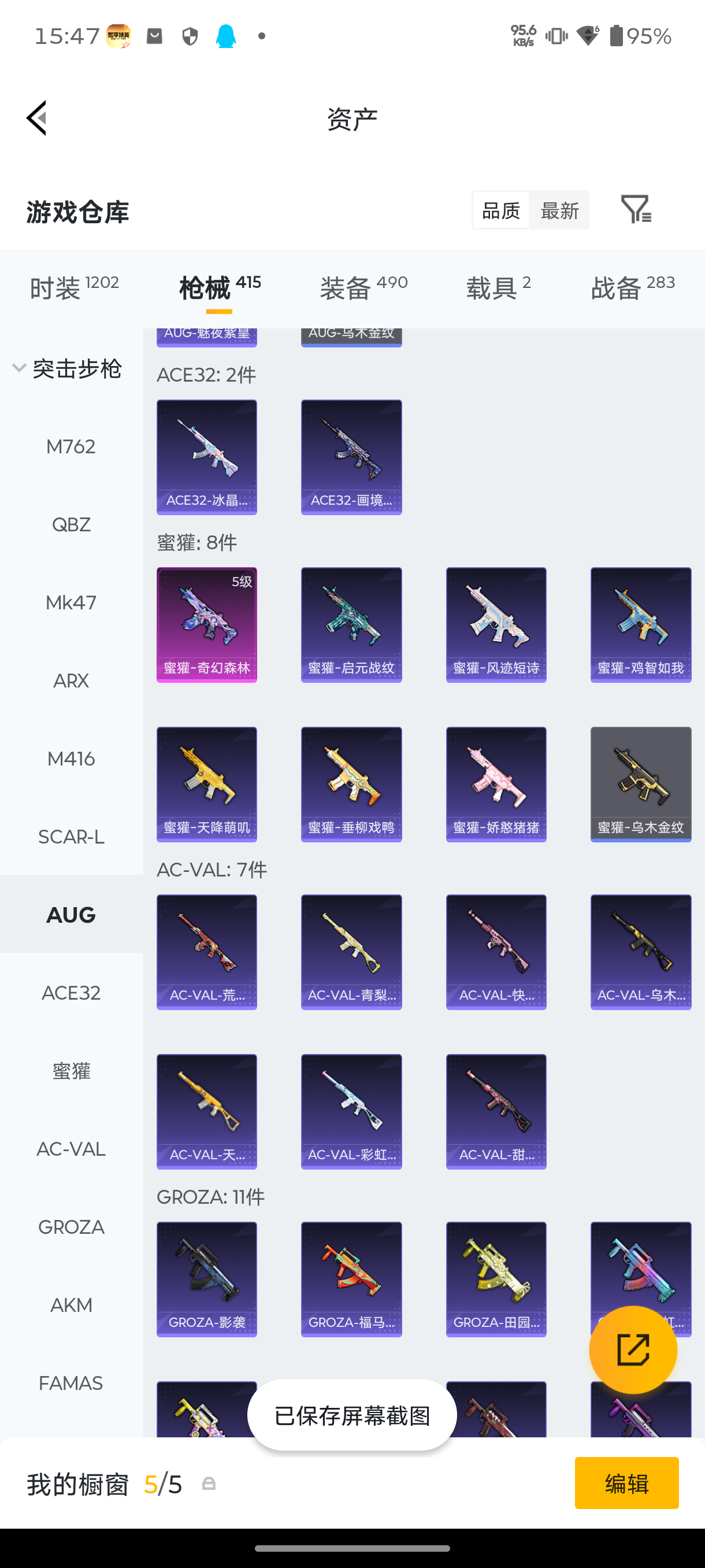The width and height of the screenshot is (705, 1568).
Task: Open the 载具 tab
Action: (x=498, y=288)
